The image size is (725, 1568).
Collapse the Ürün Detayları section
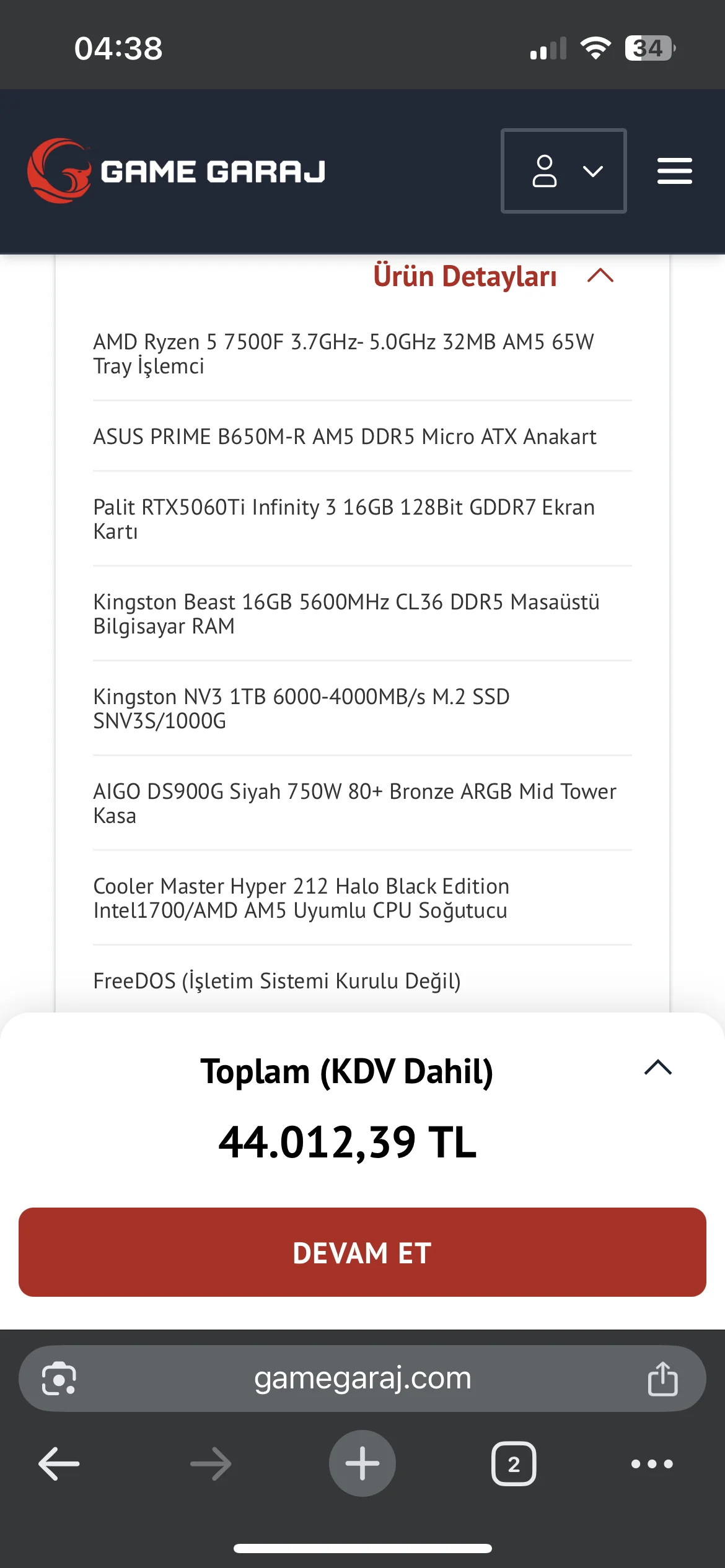600,276
